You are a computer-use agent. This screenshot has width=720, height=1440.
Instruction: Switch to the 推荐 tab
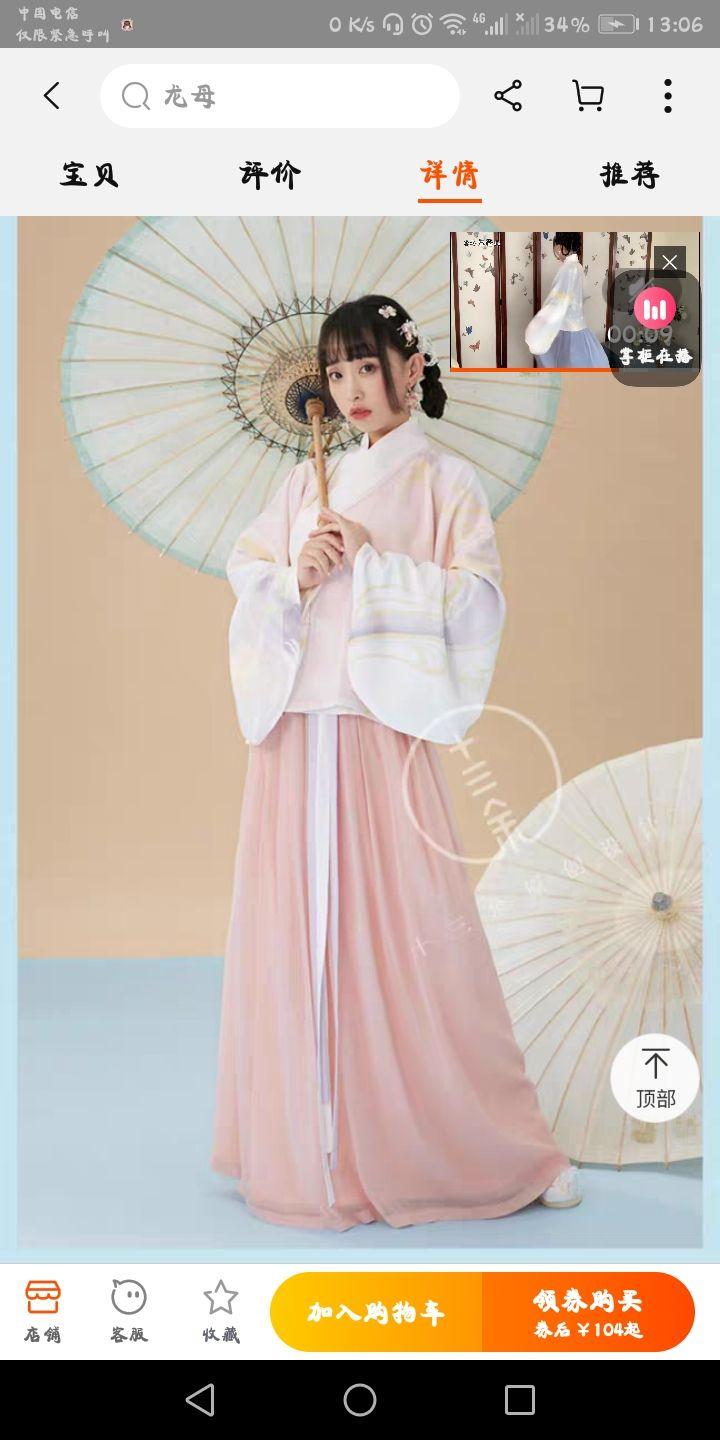(x=630, y=175)
